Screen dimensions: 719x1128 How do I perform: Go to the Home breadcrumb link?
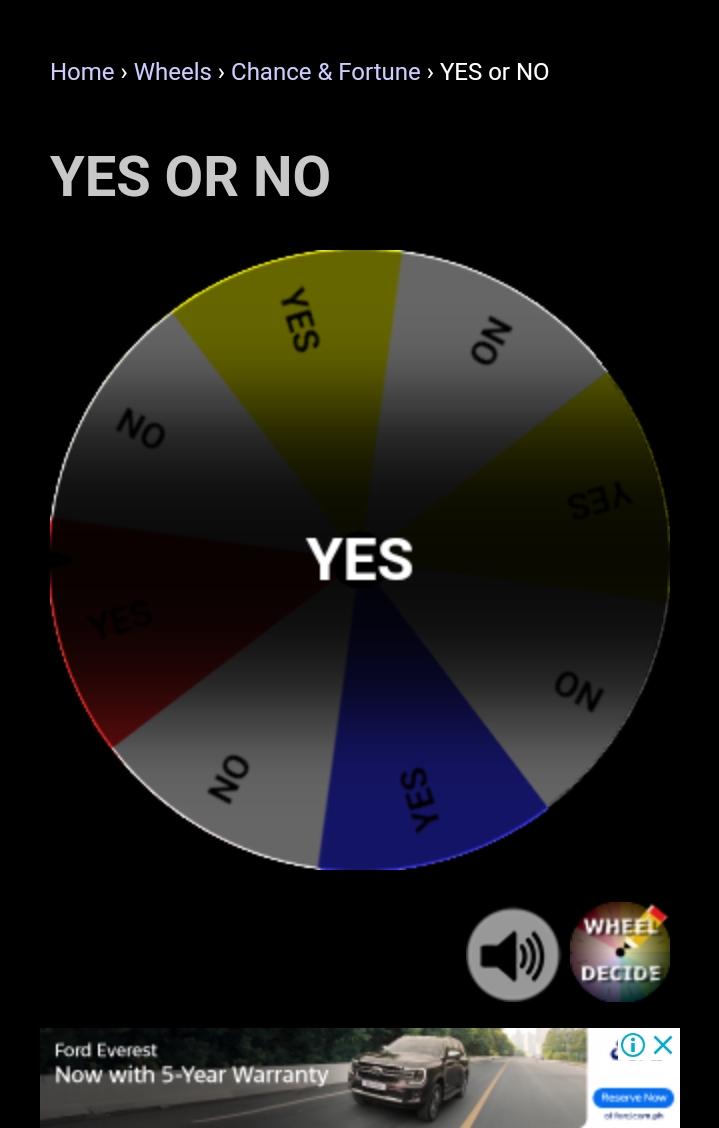tap(82, 72)
